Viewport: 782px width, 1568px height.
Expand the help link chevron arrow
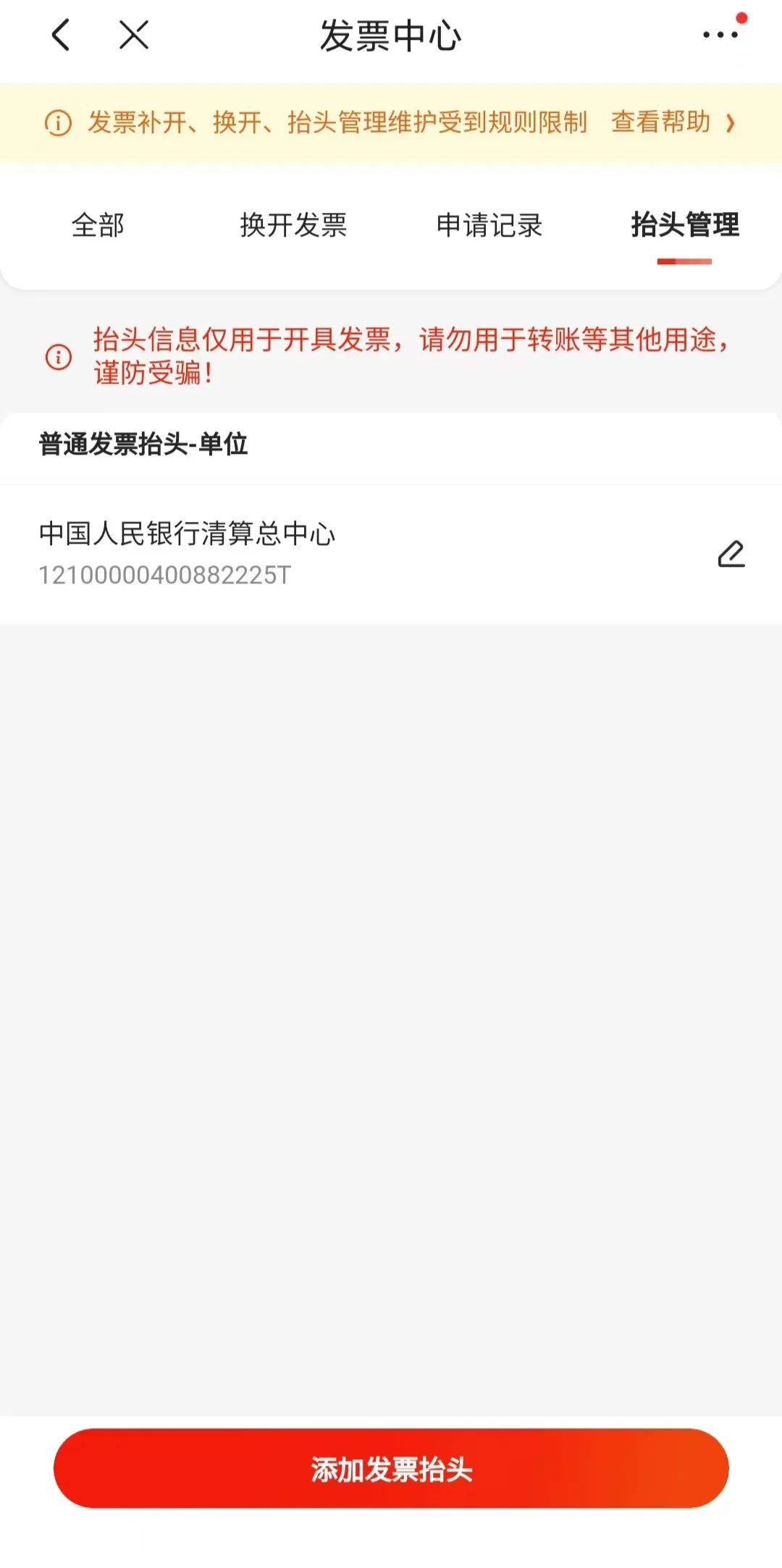733,123
